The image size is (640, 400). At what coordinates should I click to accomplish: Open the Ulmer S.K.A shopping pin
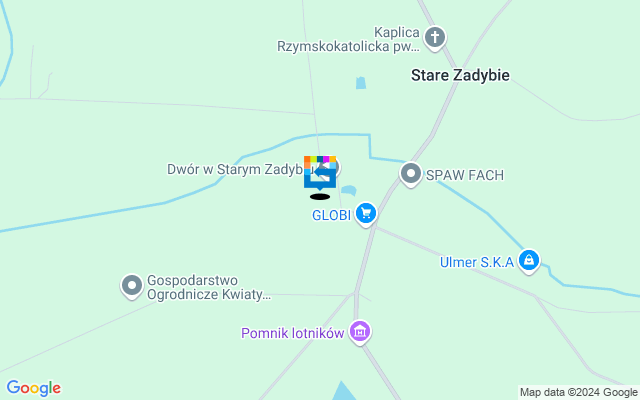click(529, 262)
